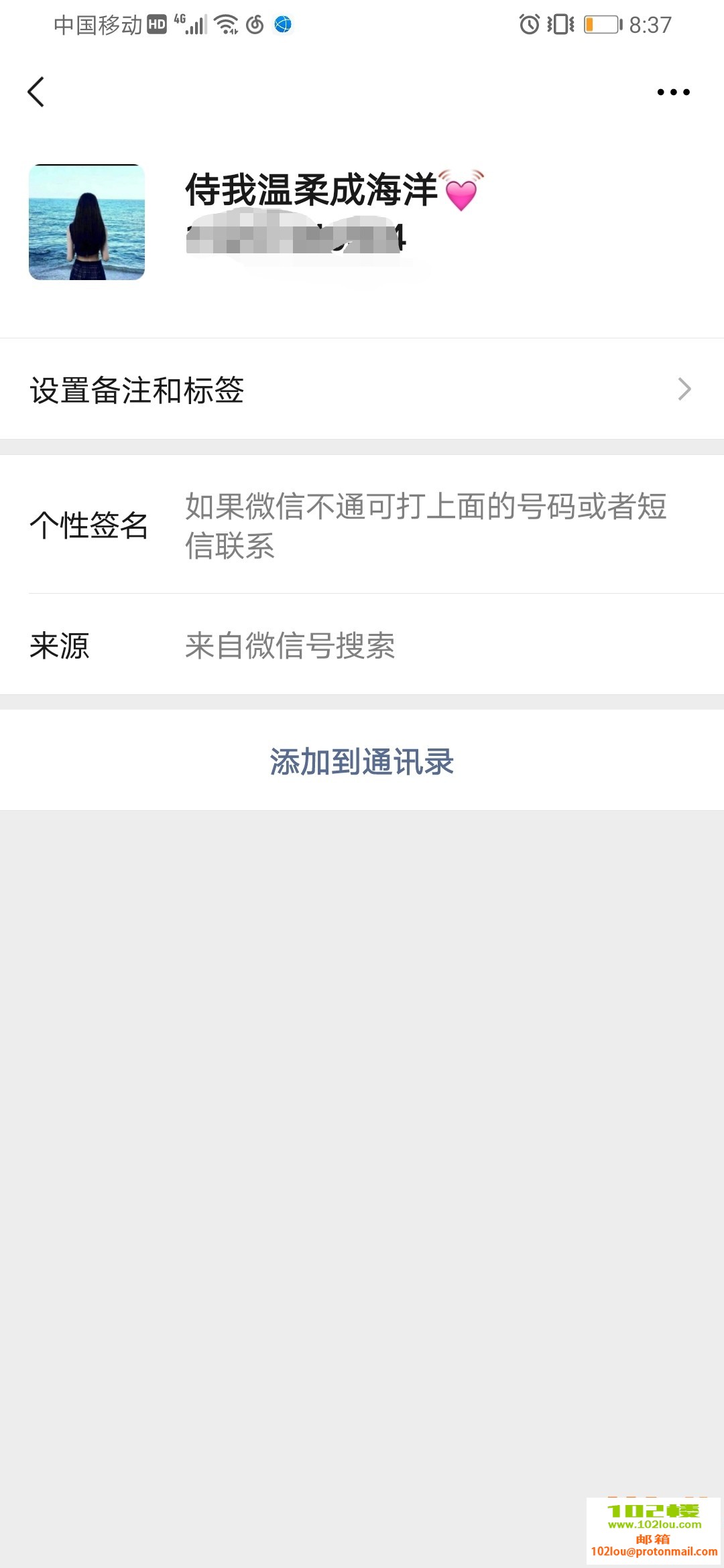This screenshot has height=1568, width=724.
Task: Tap 添加到通讯录 to add contact
Action: [x=362, y=761]
